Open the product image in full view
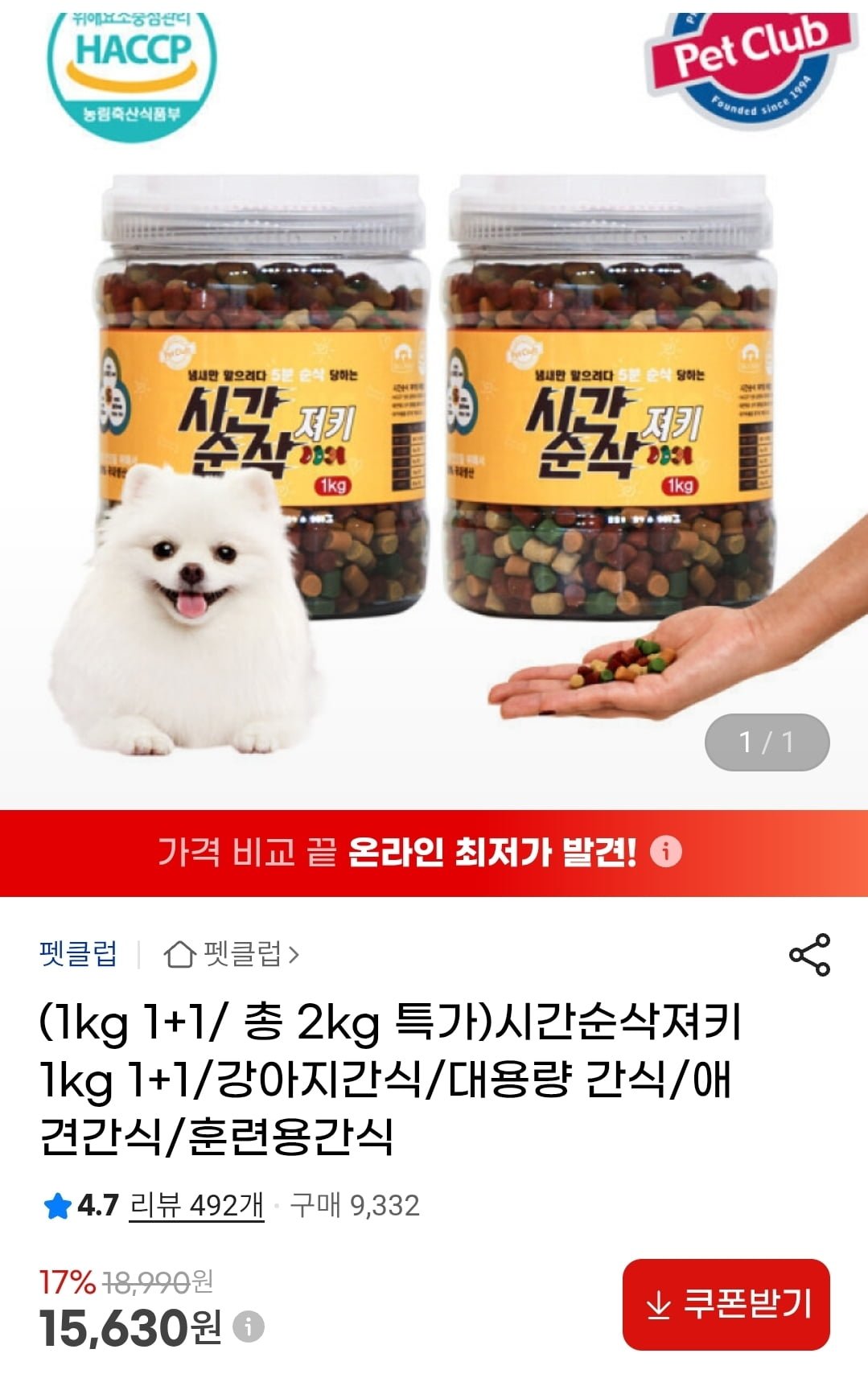868x1378 pixels. [x=434, y=450]
